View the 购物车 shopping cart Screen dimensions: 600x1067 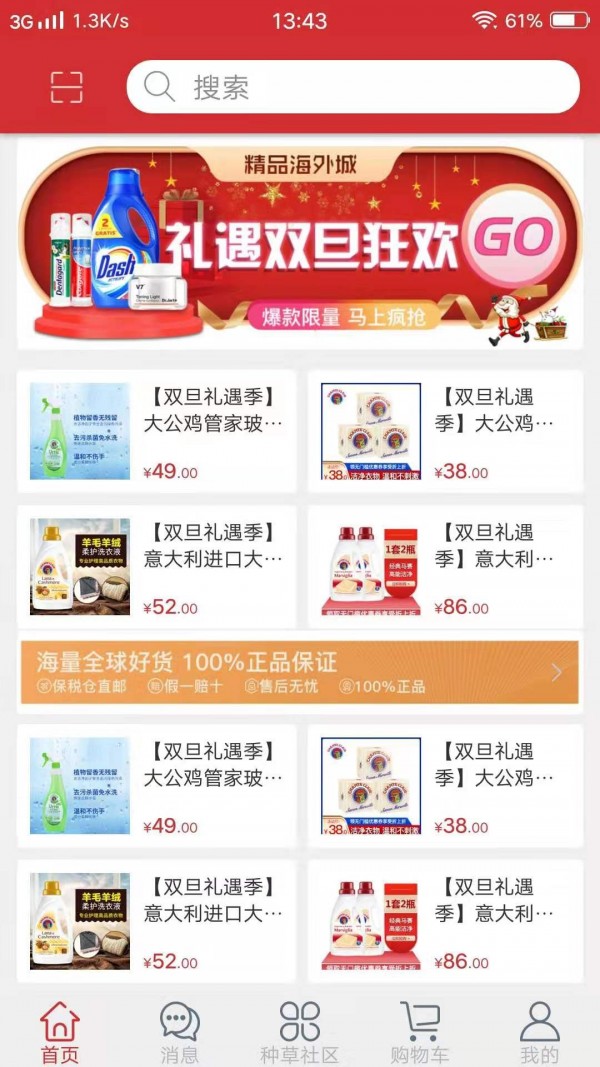click(x=419, y=1032)
